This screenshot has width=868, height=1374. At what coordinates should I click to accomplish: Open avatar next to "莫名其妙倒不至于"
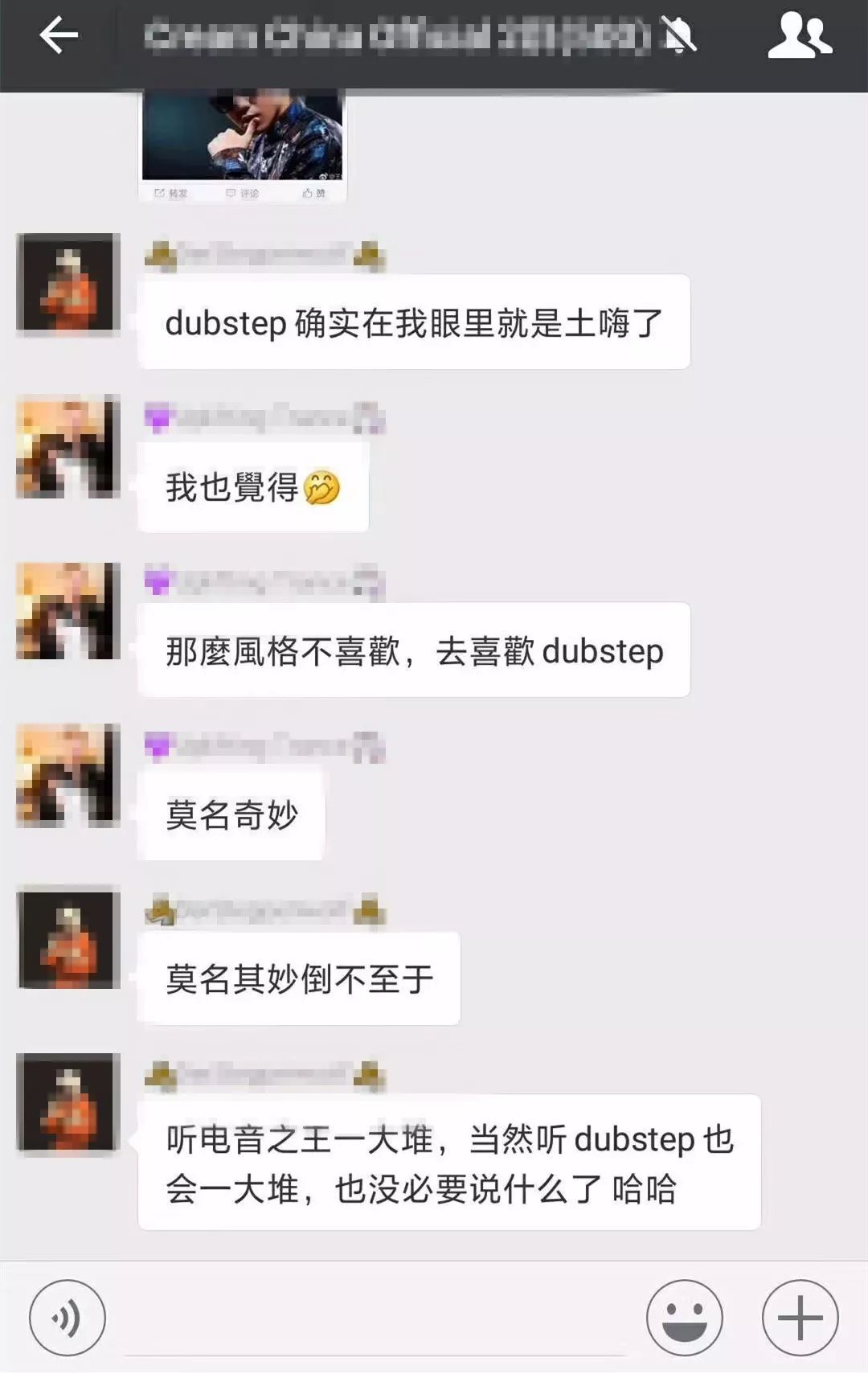pos(68,939)
